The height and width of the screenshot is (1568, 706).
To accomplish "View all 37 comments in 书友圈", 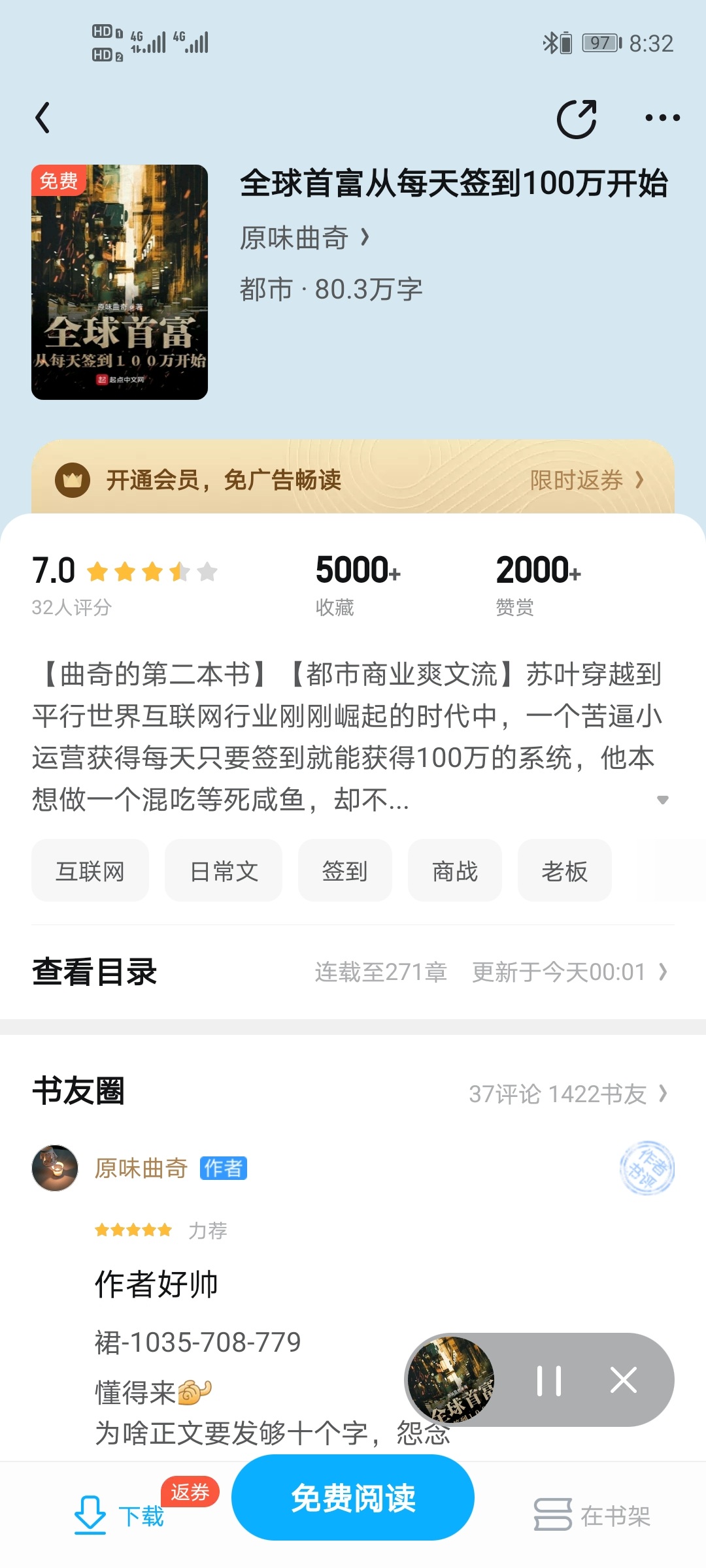I will 567,1094.
